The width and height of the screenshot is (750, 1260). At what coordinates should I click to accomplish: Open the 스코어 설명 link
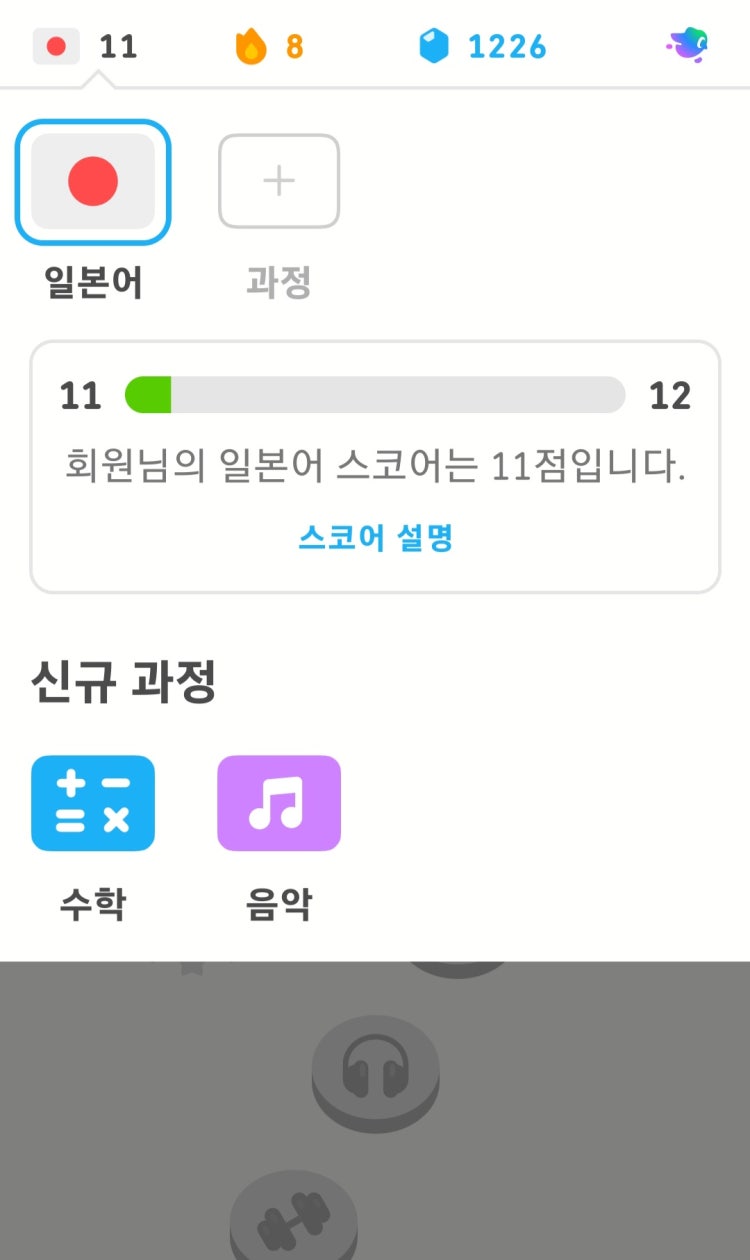tap(375, 538)
